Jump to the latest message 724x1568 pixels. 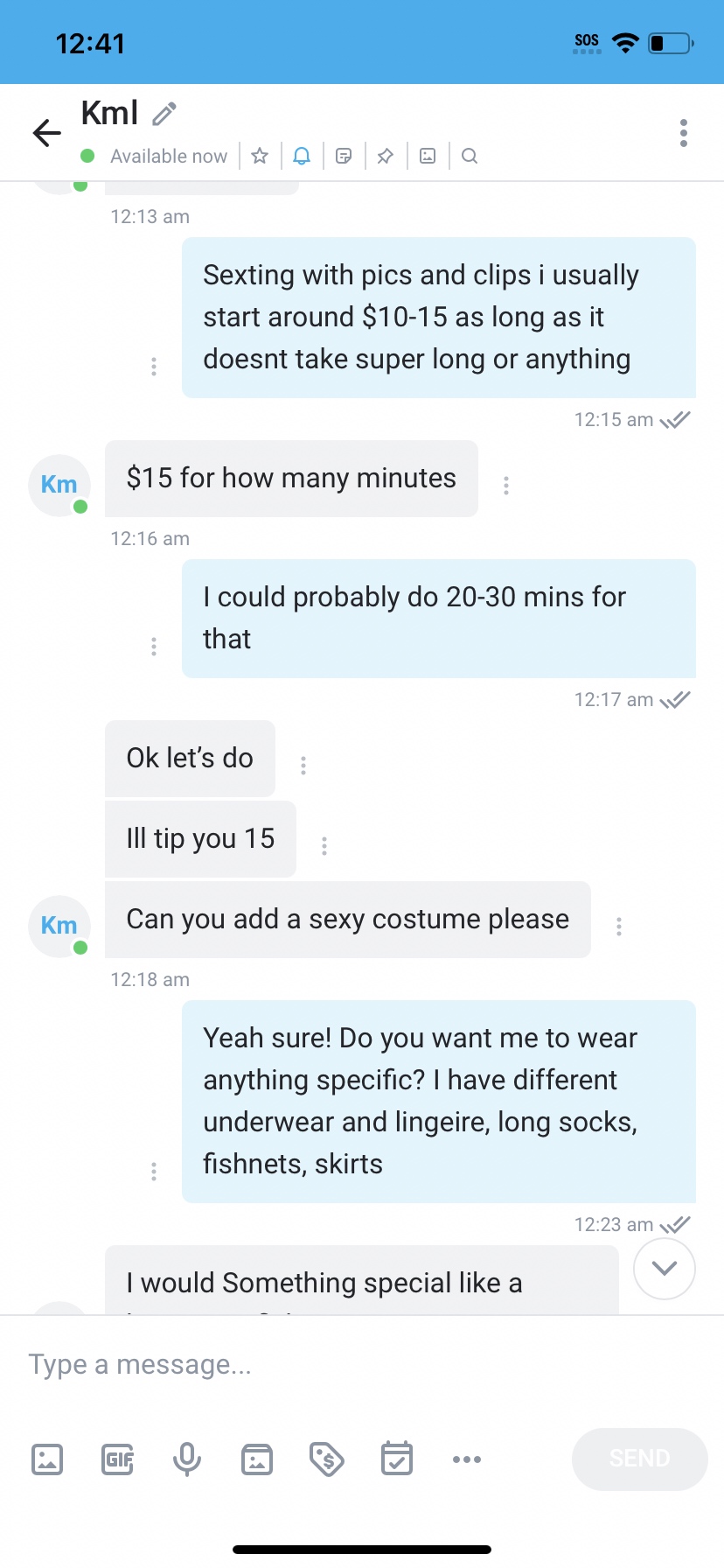[x=665, y=1268]
